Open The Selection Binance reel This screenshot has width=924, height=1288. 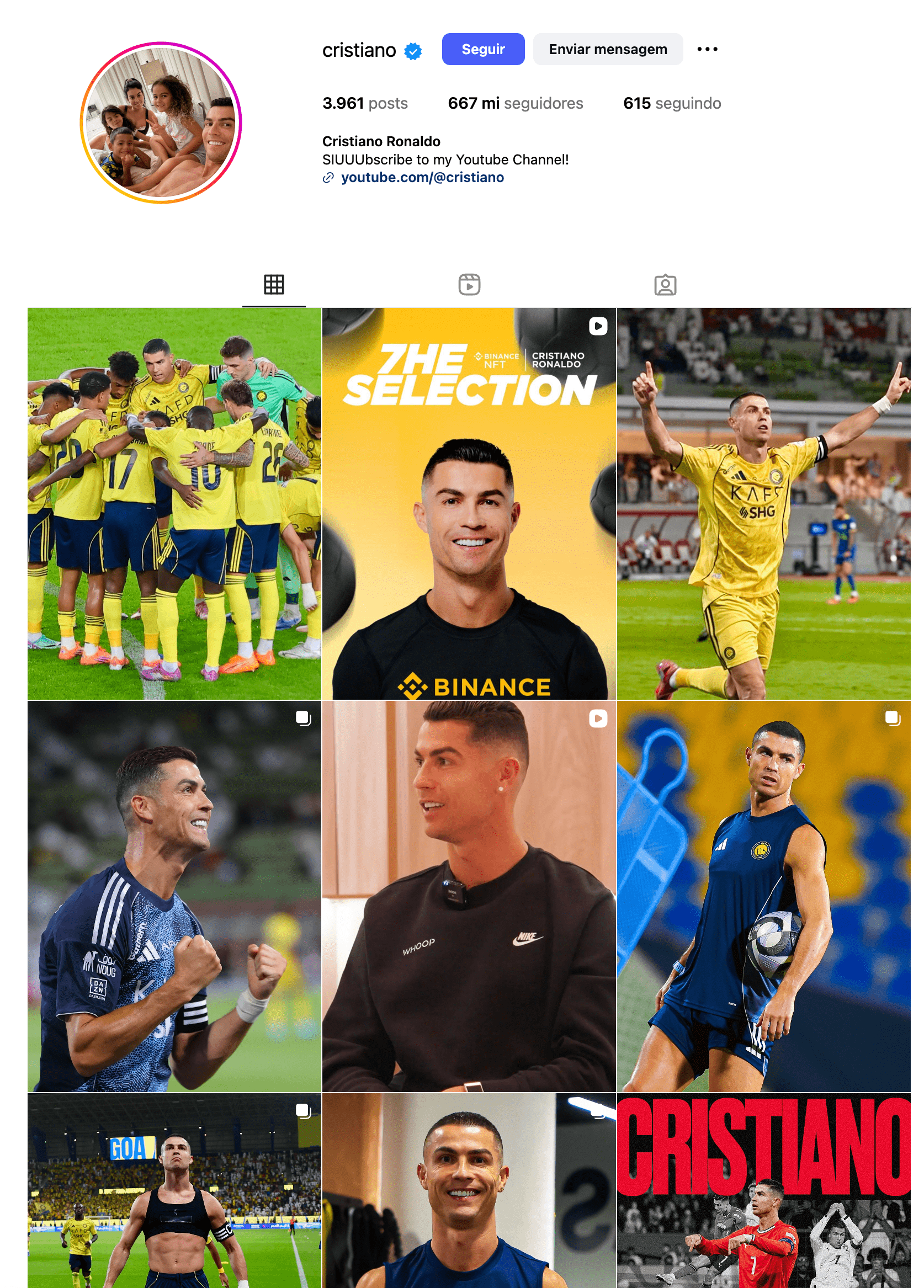469,503
